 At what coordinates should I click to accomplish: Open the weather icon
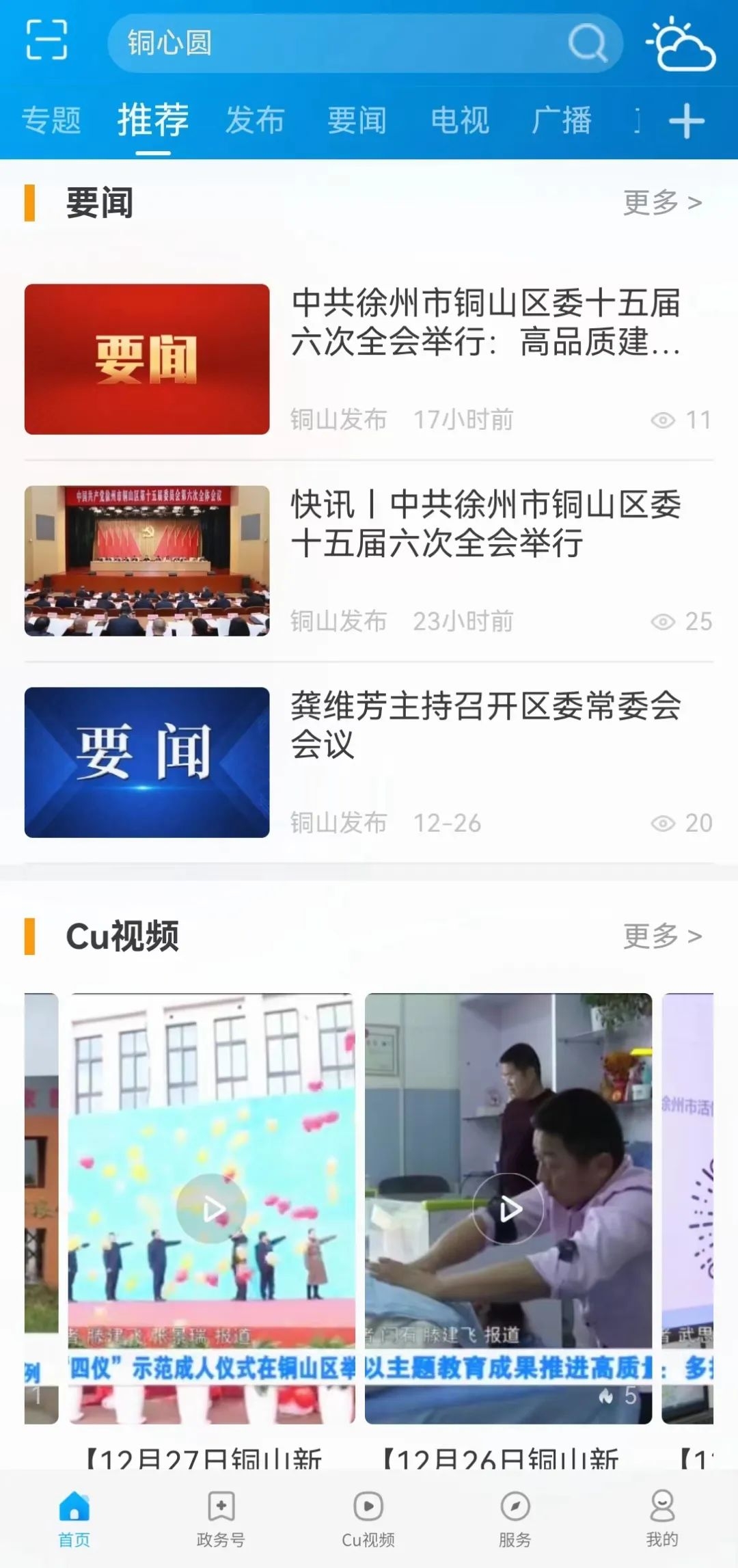[x=681, y=44]
